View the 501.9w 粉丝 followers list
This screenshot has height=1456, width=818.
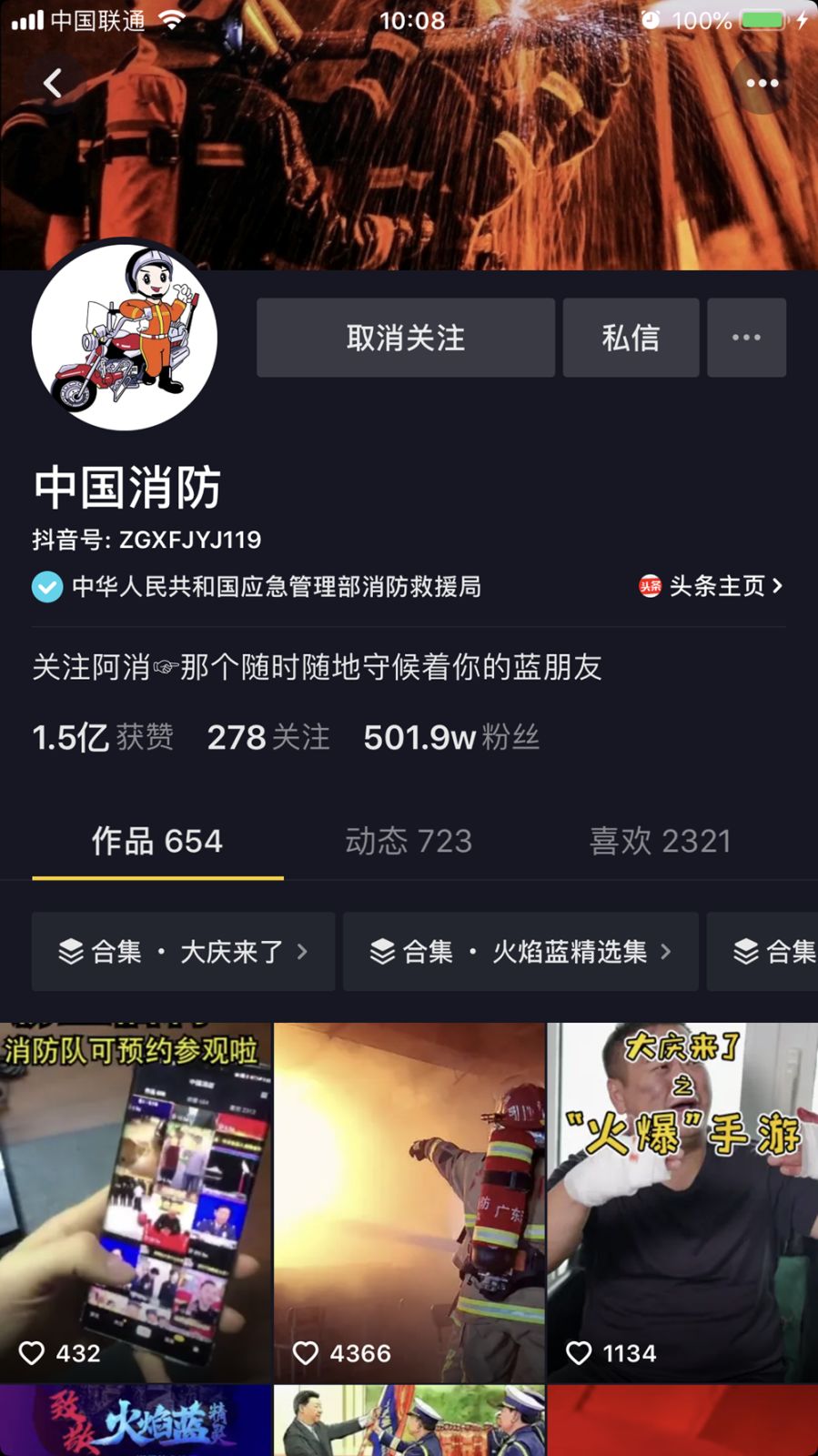tap(451, 737)
